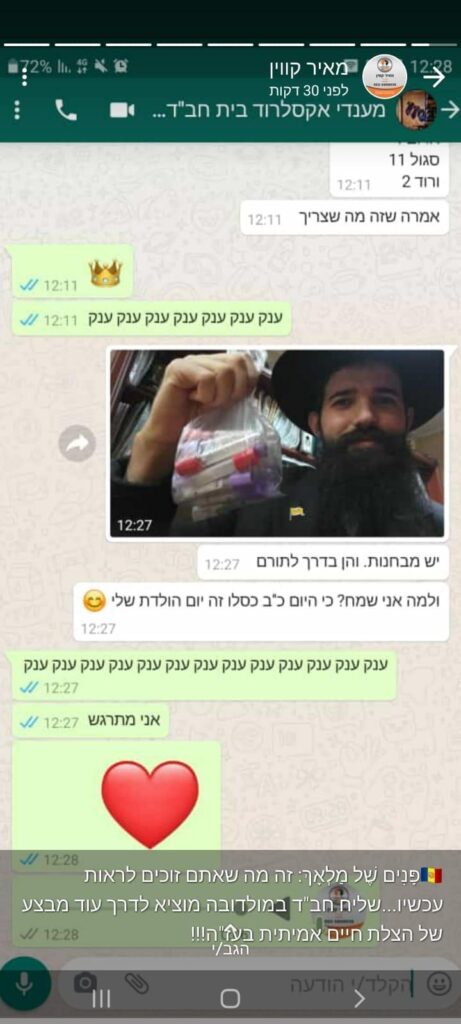Open the status overflow menu

24,77
